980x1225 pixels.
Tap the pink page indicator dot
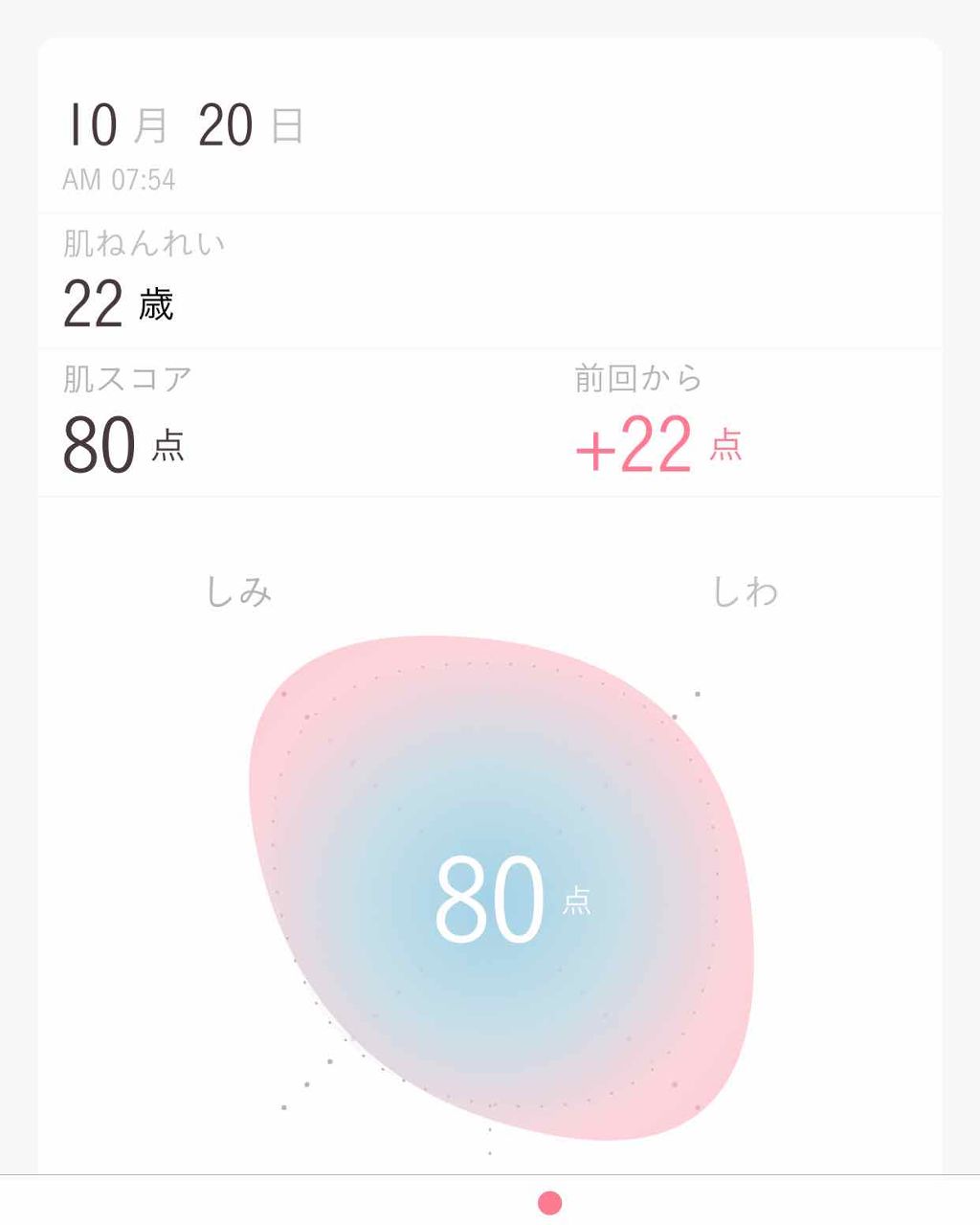[x=549, y=1203]
